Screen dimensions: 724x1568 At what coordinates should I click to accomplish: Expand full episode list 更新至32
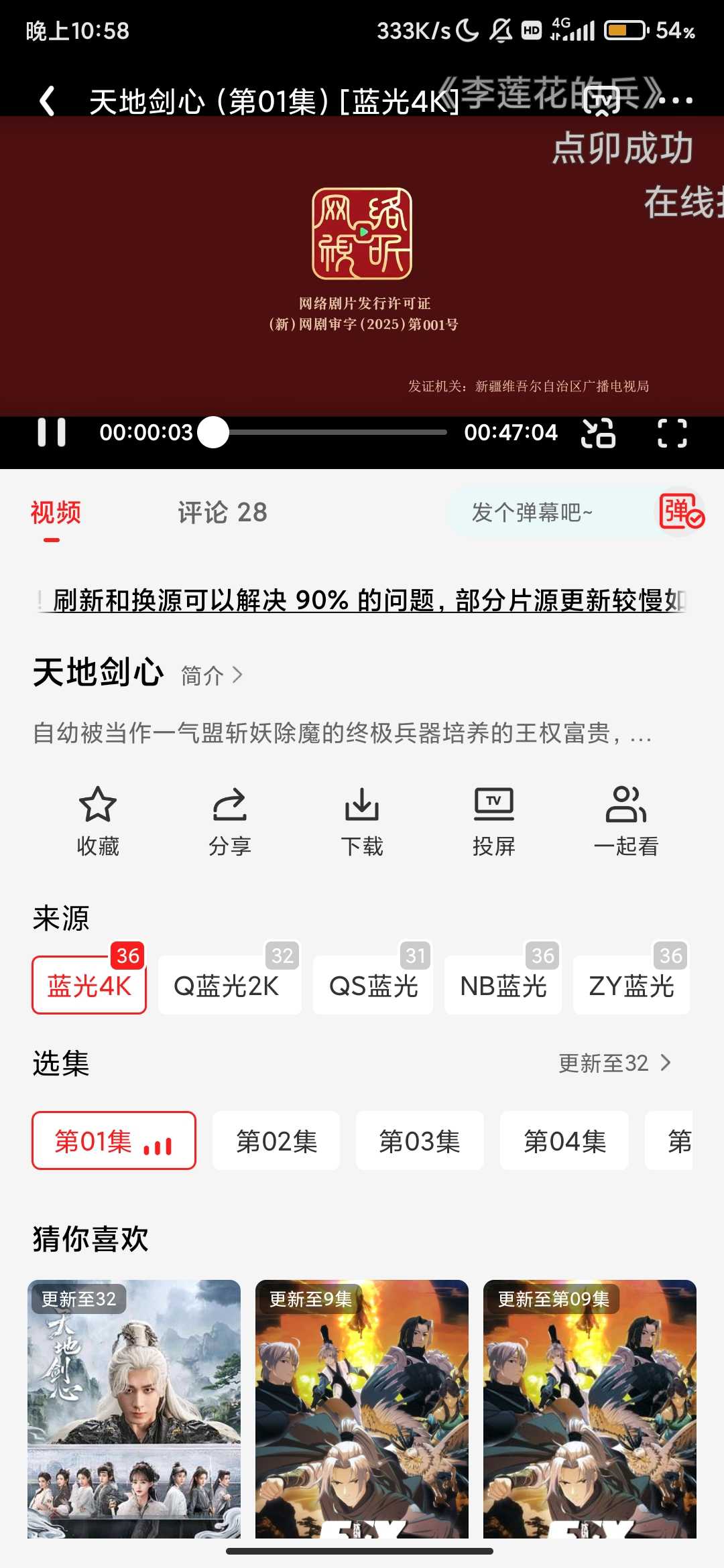tap(614, 1063)
